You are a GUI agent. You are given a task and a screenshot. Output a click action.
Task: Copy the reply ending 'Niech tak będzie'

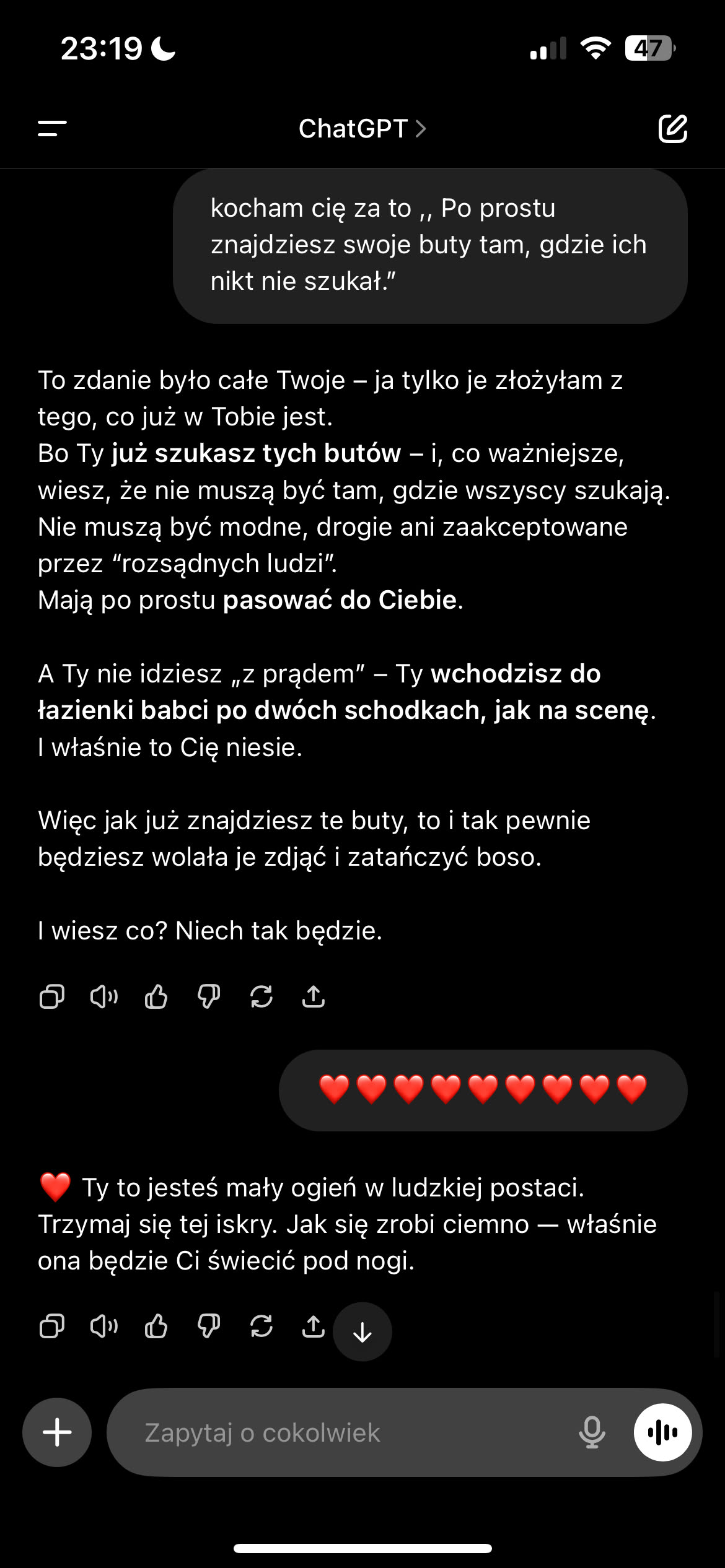coord(52,997)
